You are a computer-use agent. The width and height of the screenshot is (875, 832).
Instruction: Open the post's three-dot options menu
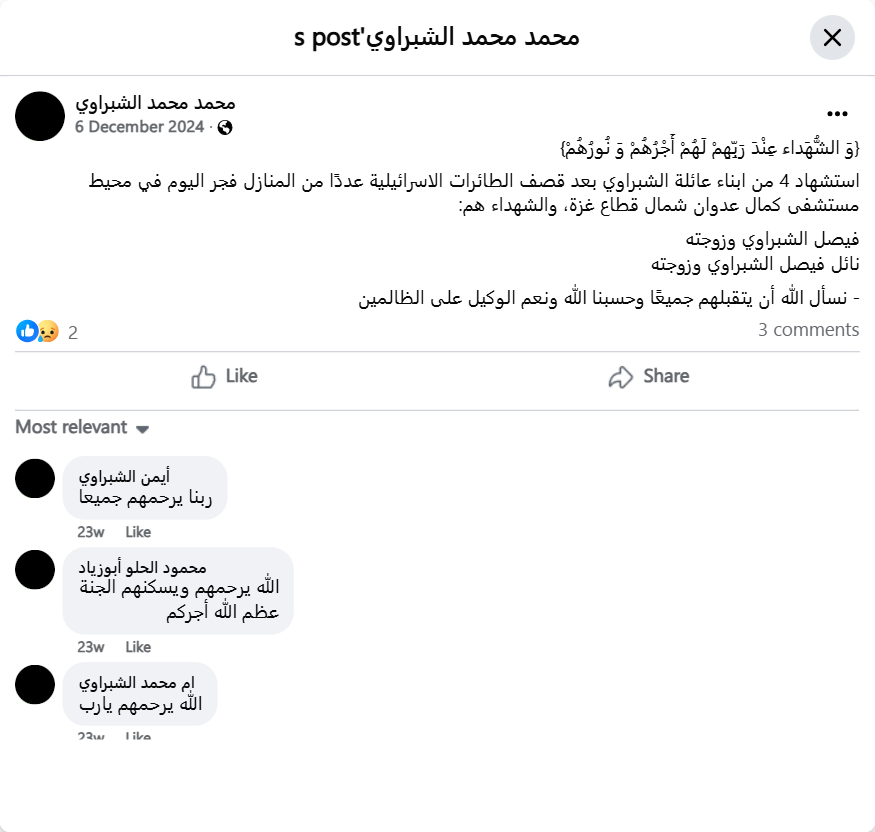coord(837,114)
